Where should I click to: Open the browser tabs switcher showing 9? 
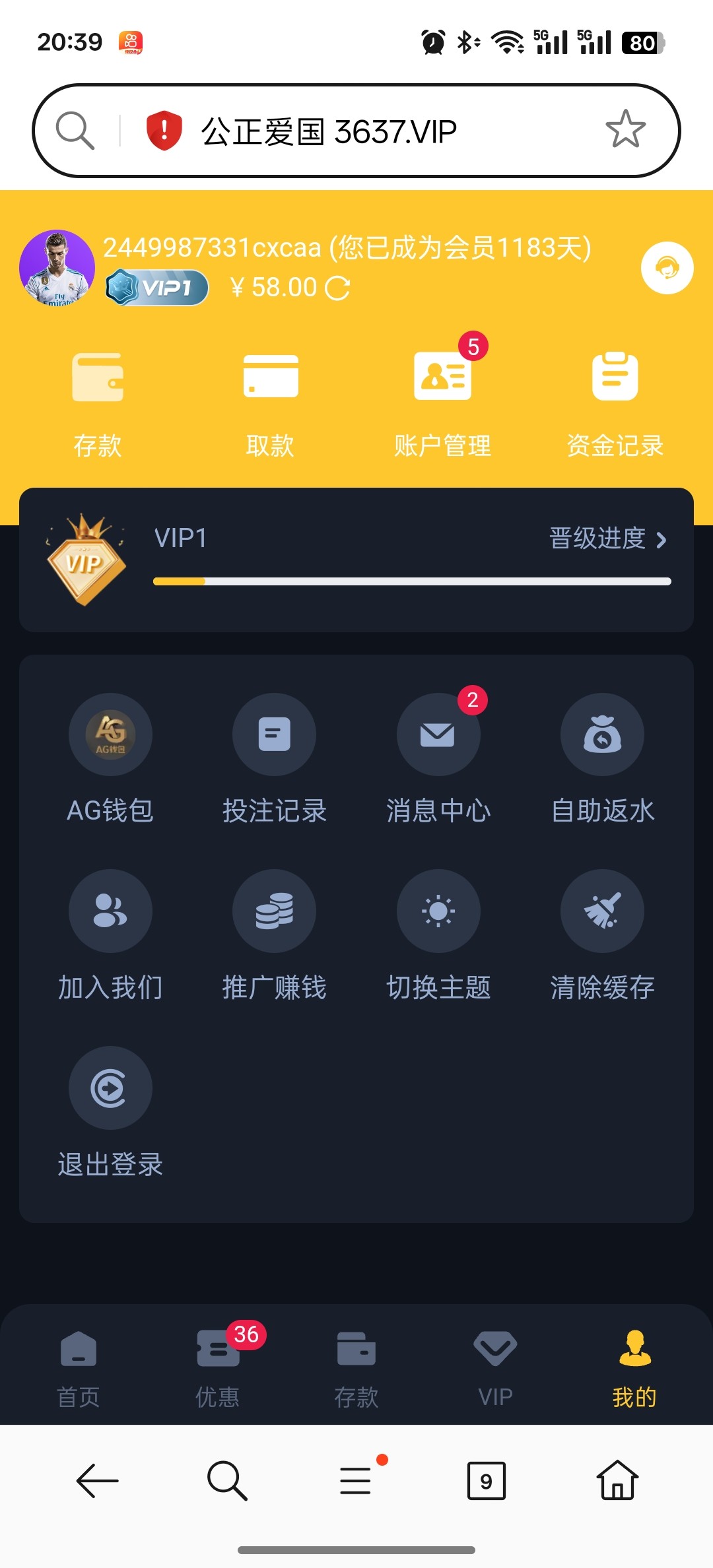(x=486, y=1482)
